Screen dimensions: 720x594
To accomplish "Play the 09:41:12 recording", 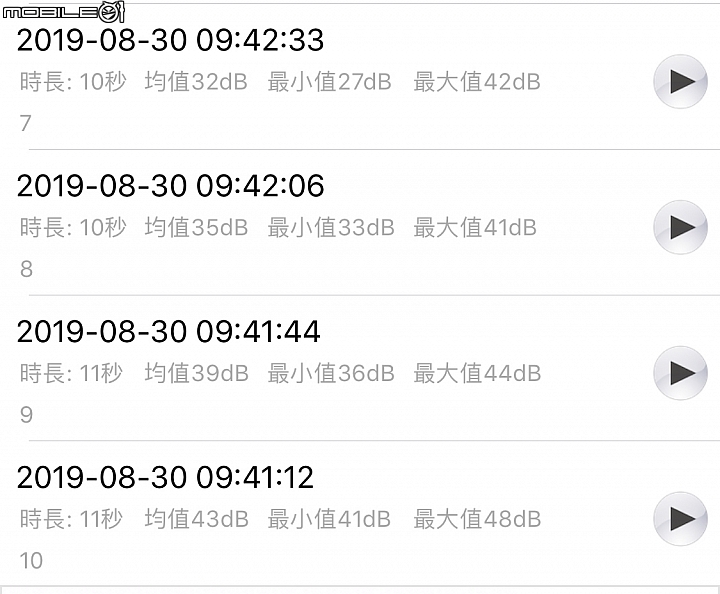I will [x=680, y=518].
